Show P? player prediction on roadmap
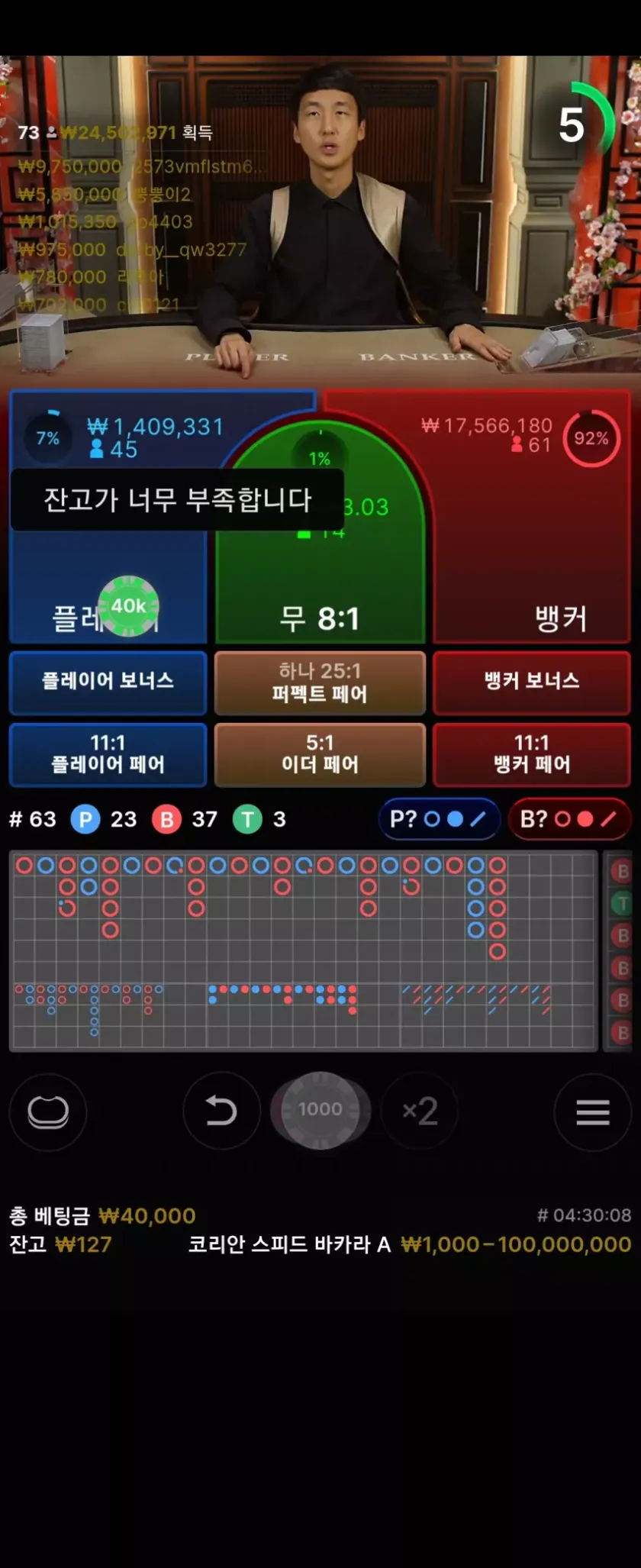641x1568 pixels. (x=438, y=819)
